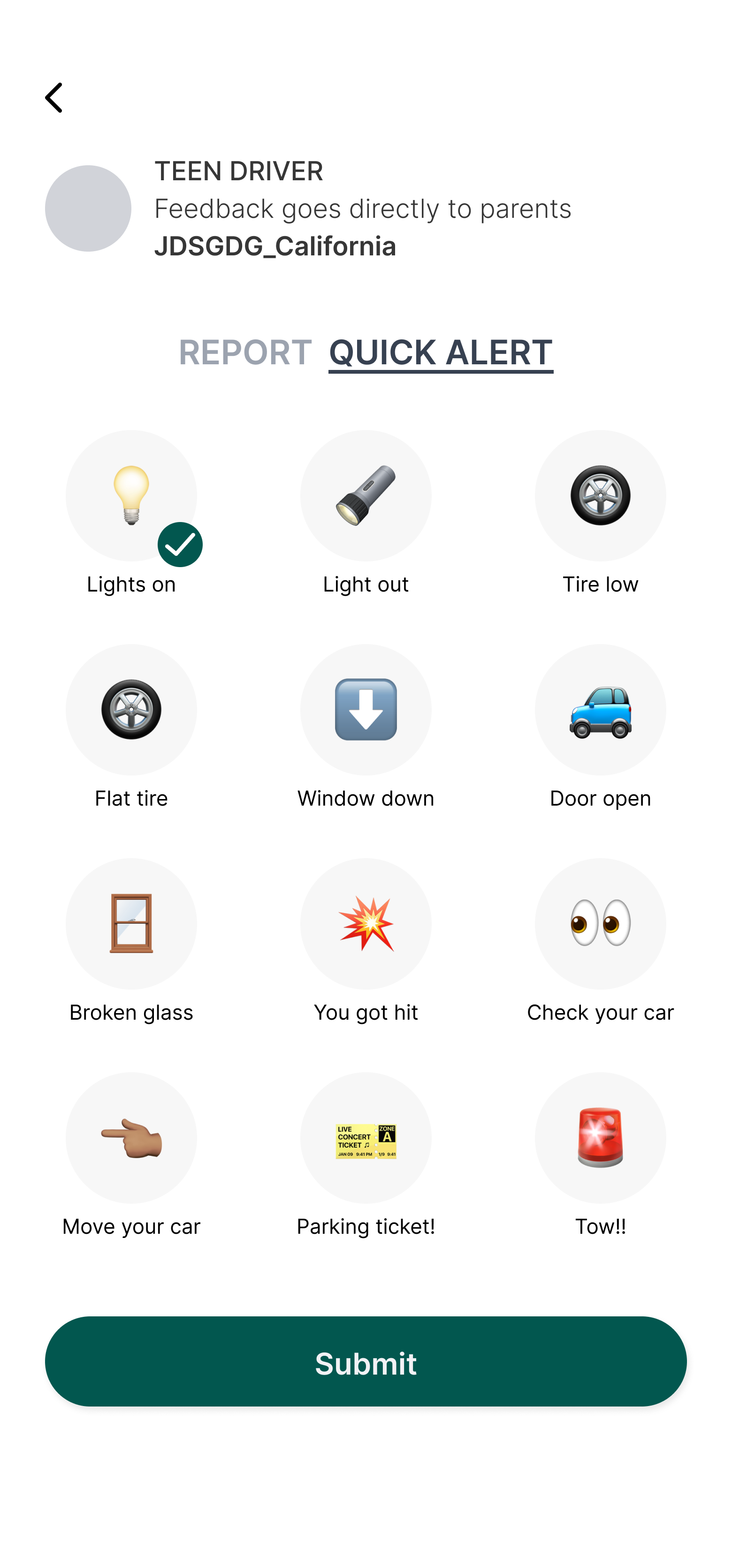Tap the Move your car pointing hand icon

point(131,1138)
